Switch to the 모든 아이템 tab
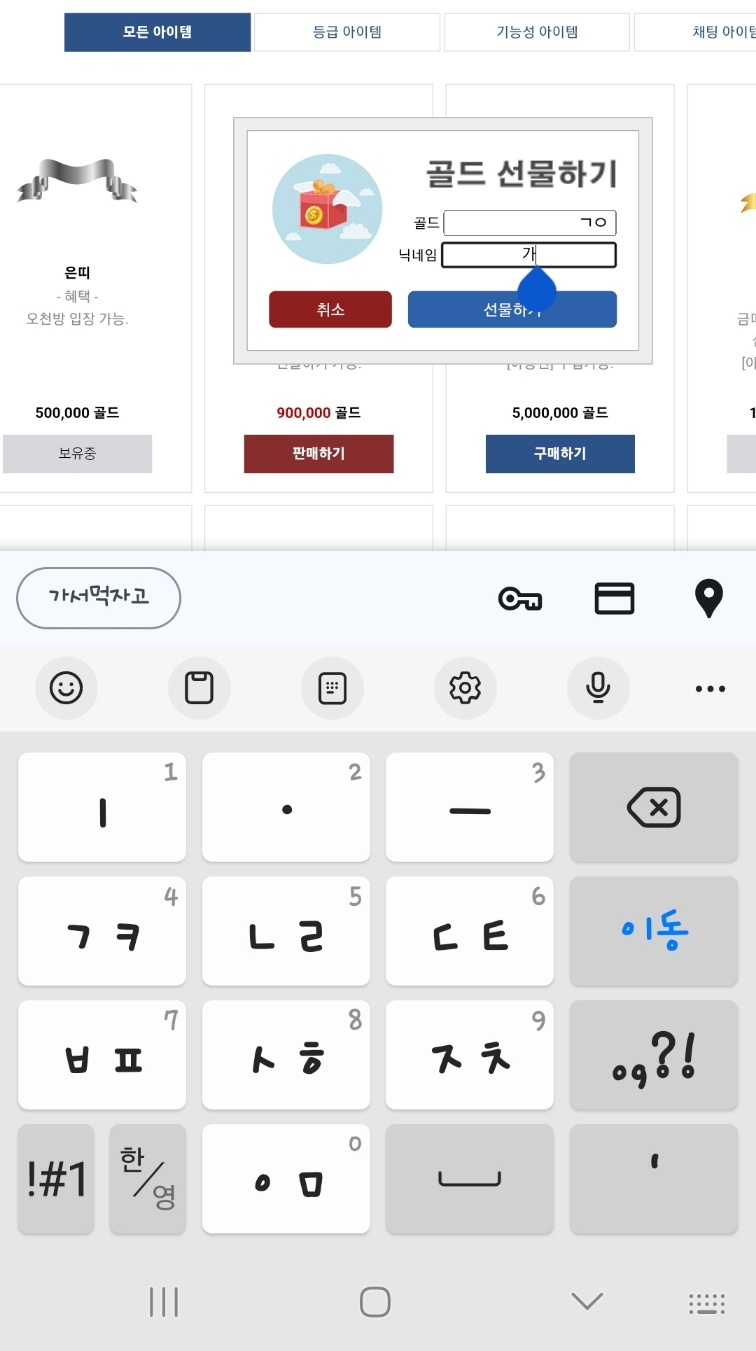This screenshot has height=1351, width=756. click(157, 32)
